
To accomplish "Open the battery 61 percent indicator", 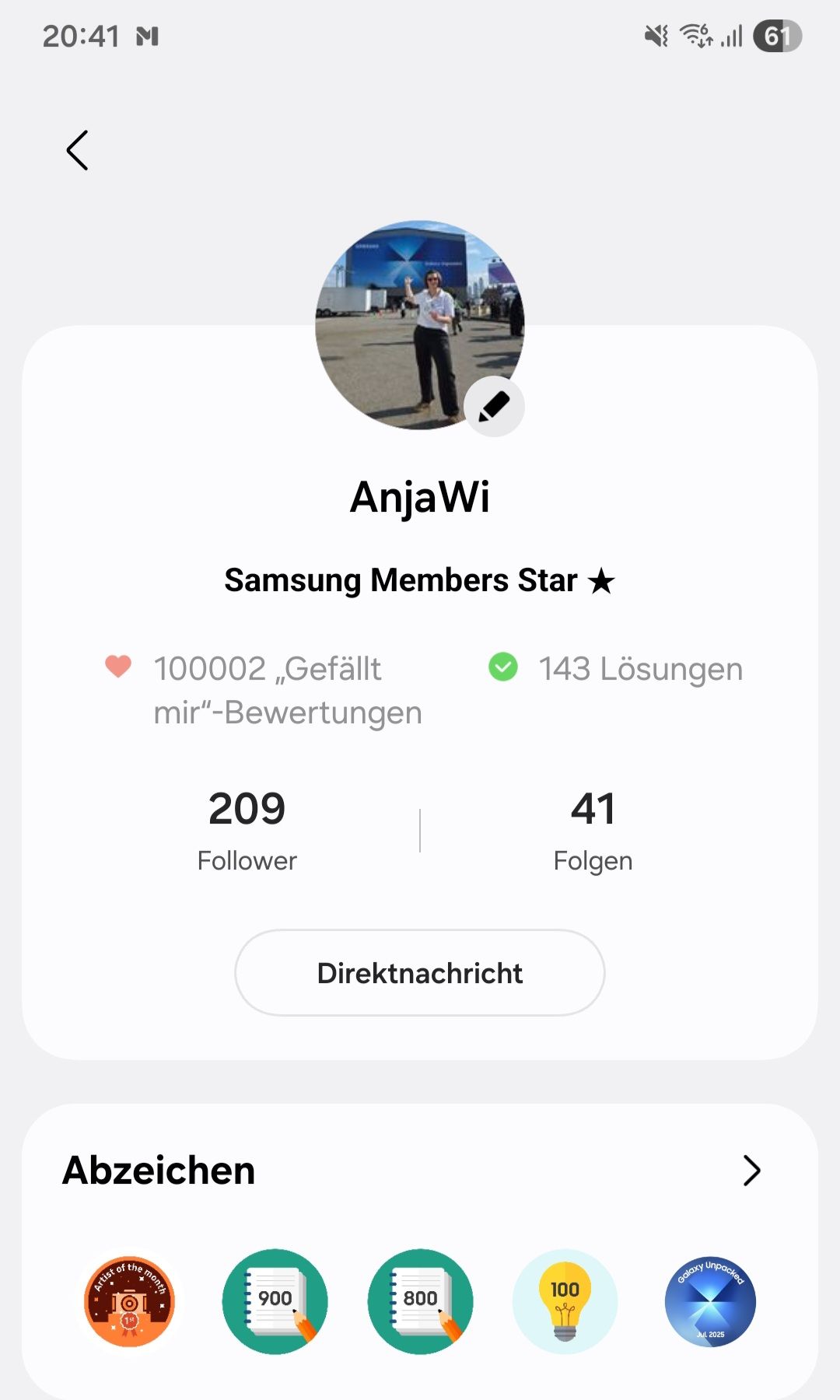I will [x=775, y=35].
